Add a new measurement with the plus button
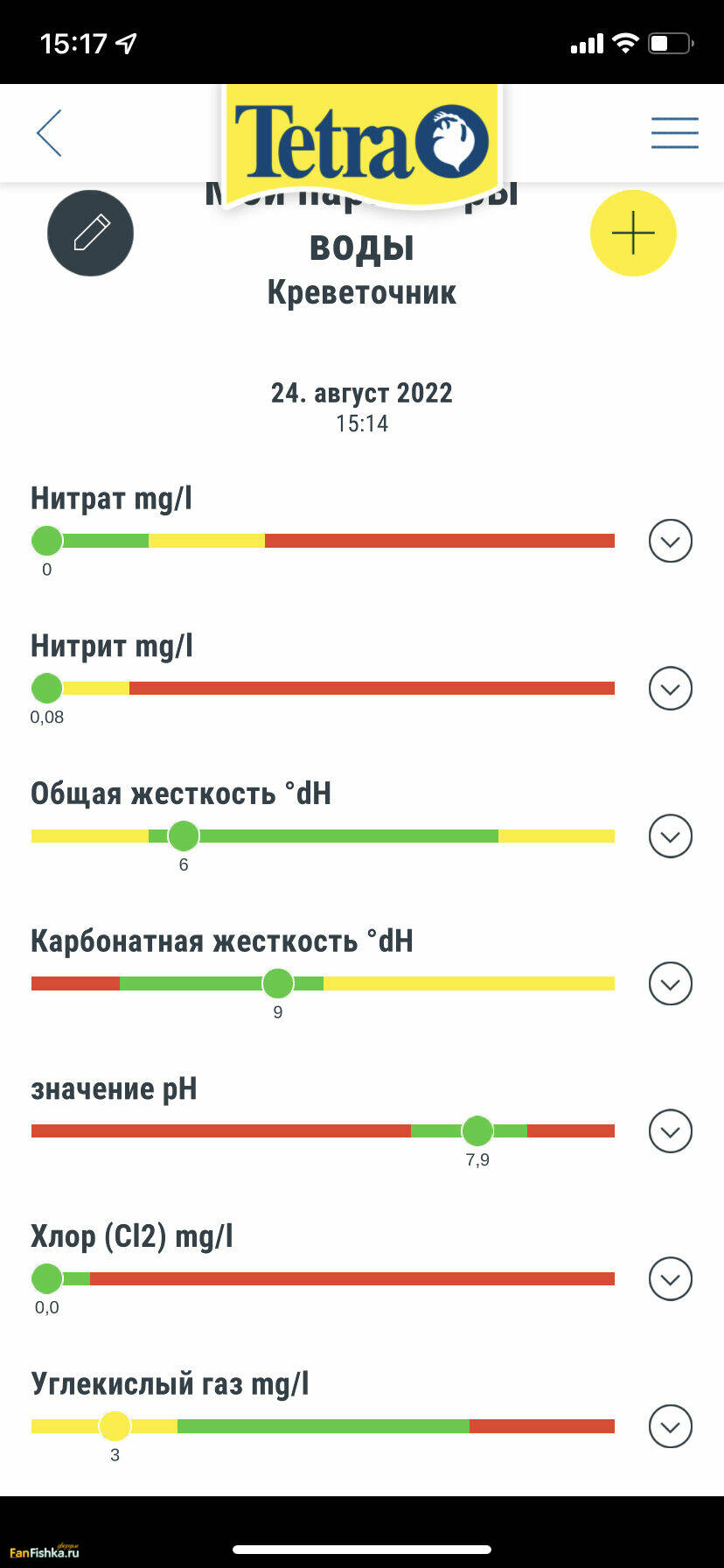 click(633, 233)
